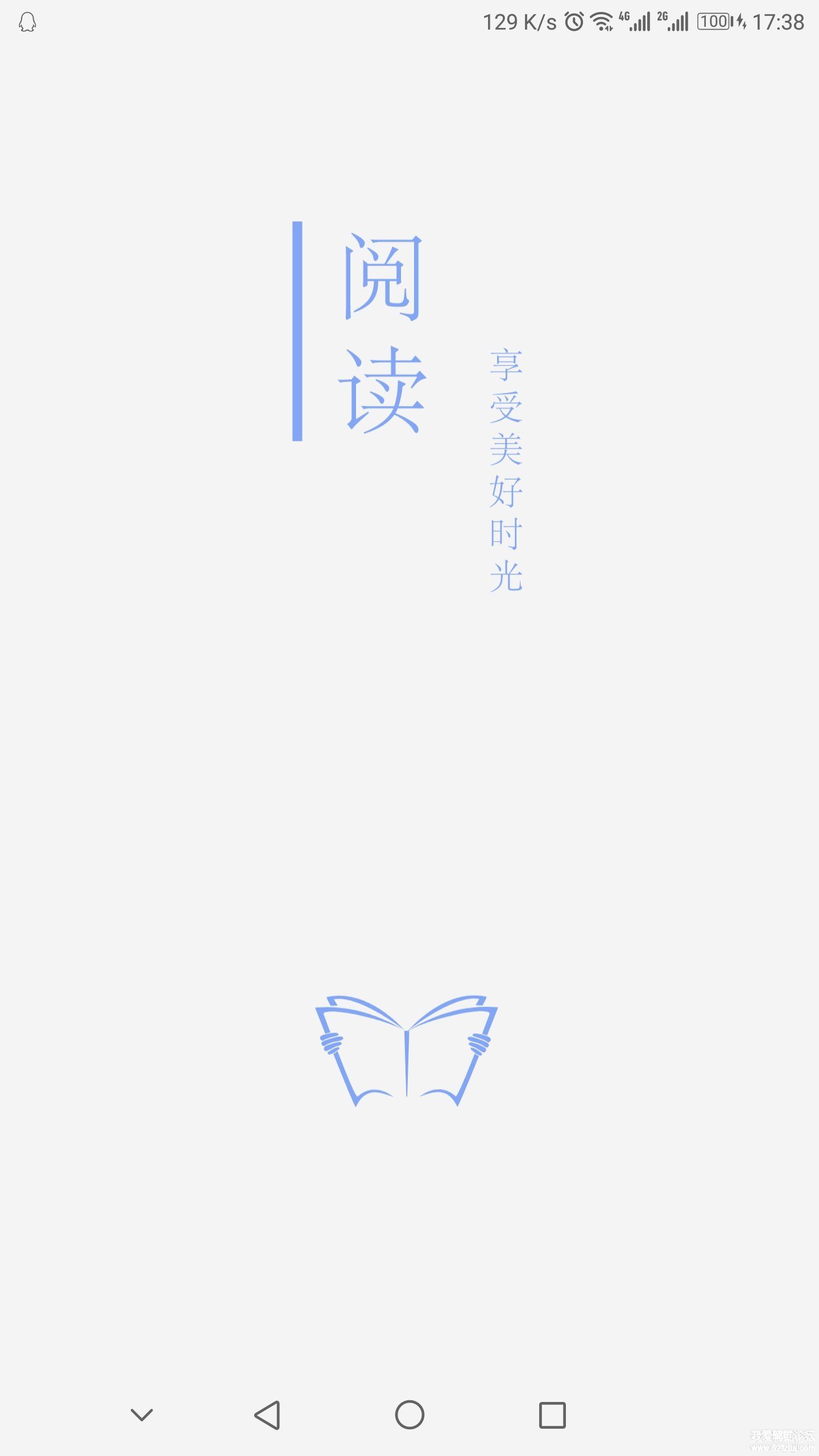
Task: Go back with the navigation bar's back button
Action: point(267,1415)
